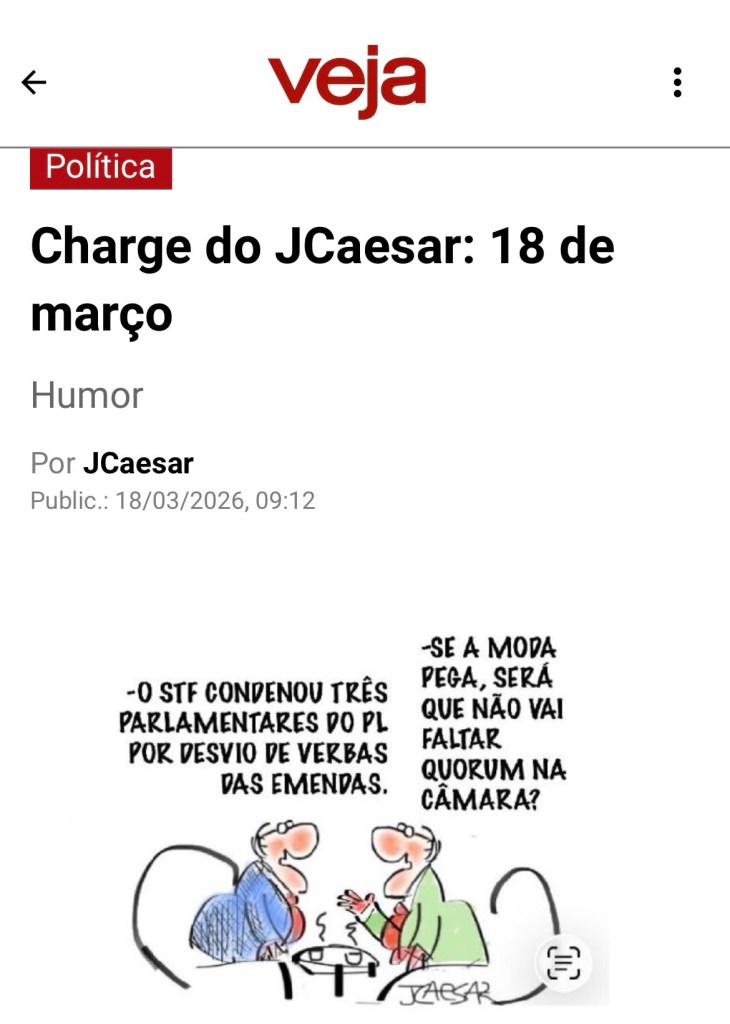Tap the image scan lens icon
Image resolution: width=730 pixels, height=1024 pixels.
click(x=564, y=963)
